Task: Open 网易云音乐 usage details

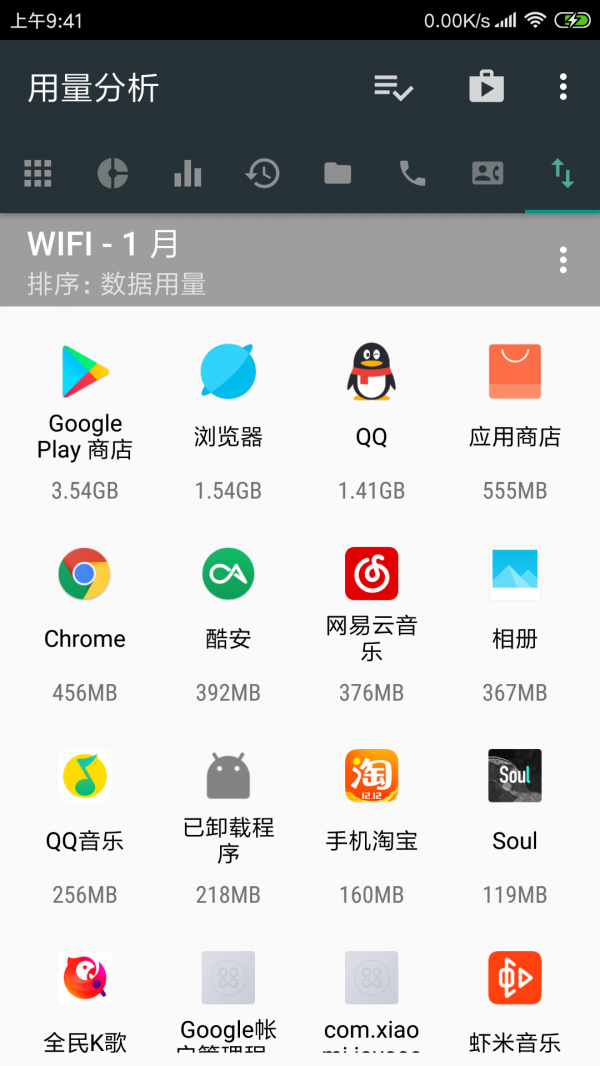Action: (372, 624)
